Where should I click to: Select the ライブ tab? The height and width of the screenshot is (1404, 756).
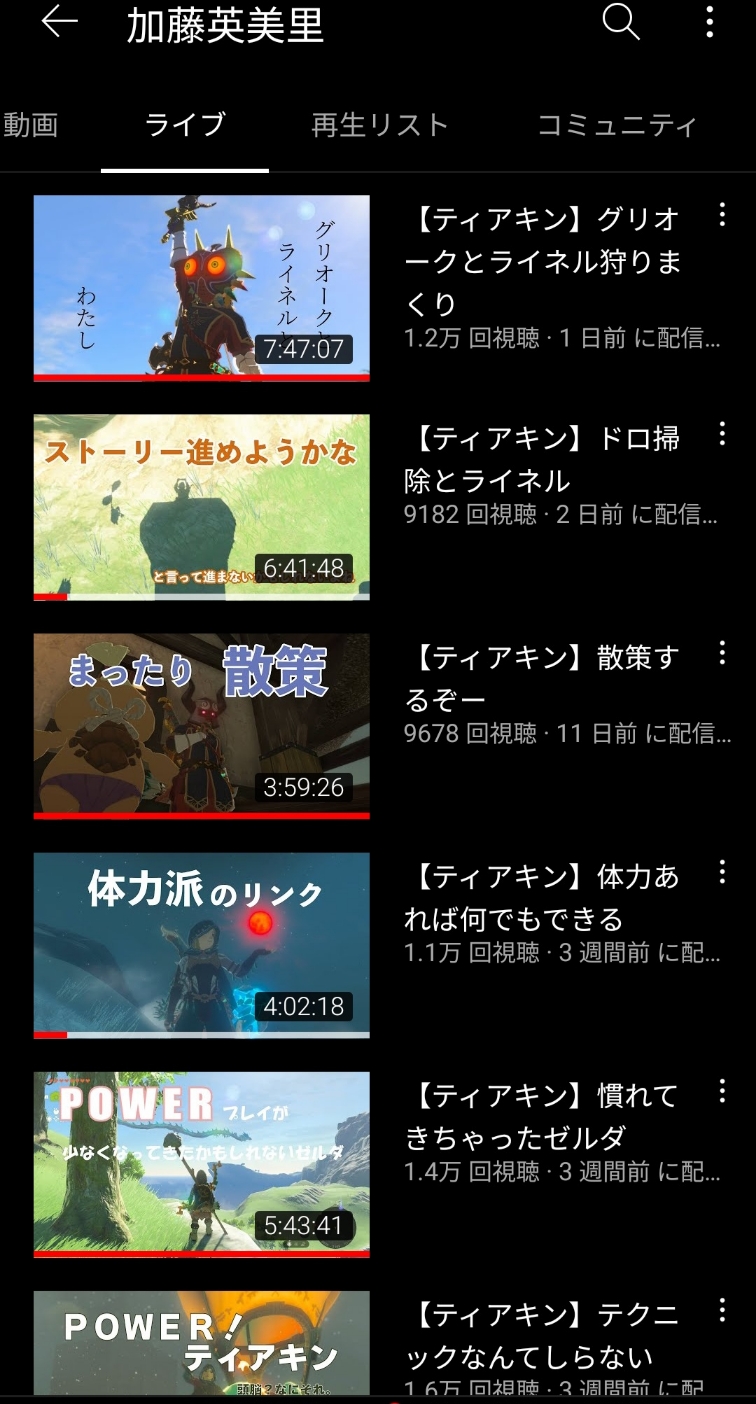(x=185, y=125)
